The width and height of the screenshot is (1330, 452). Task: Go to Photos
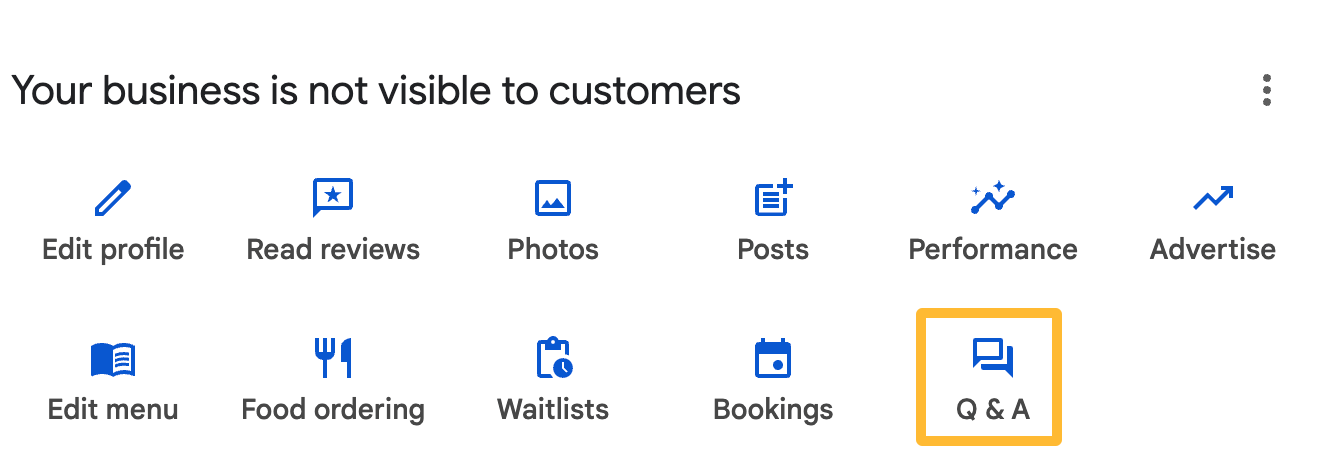(x=553, y=220)
